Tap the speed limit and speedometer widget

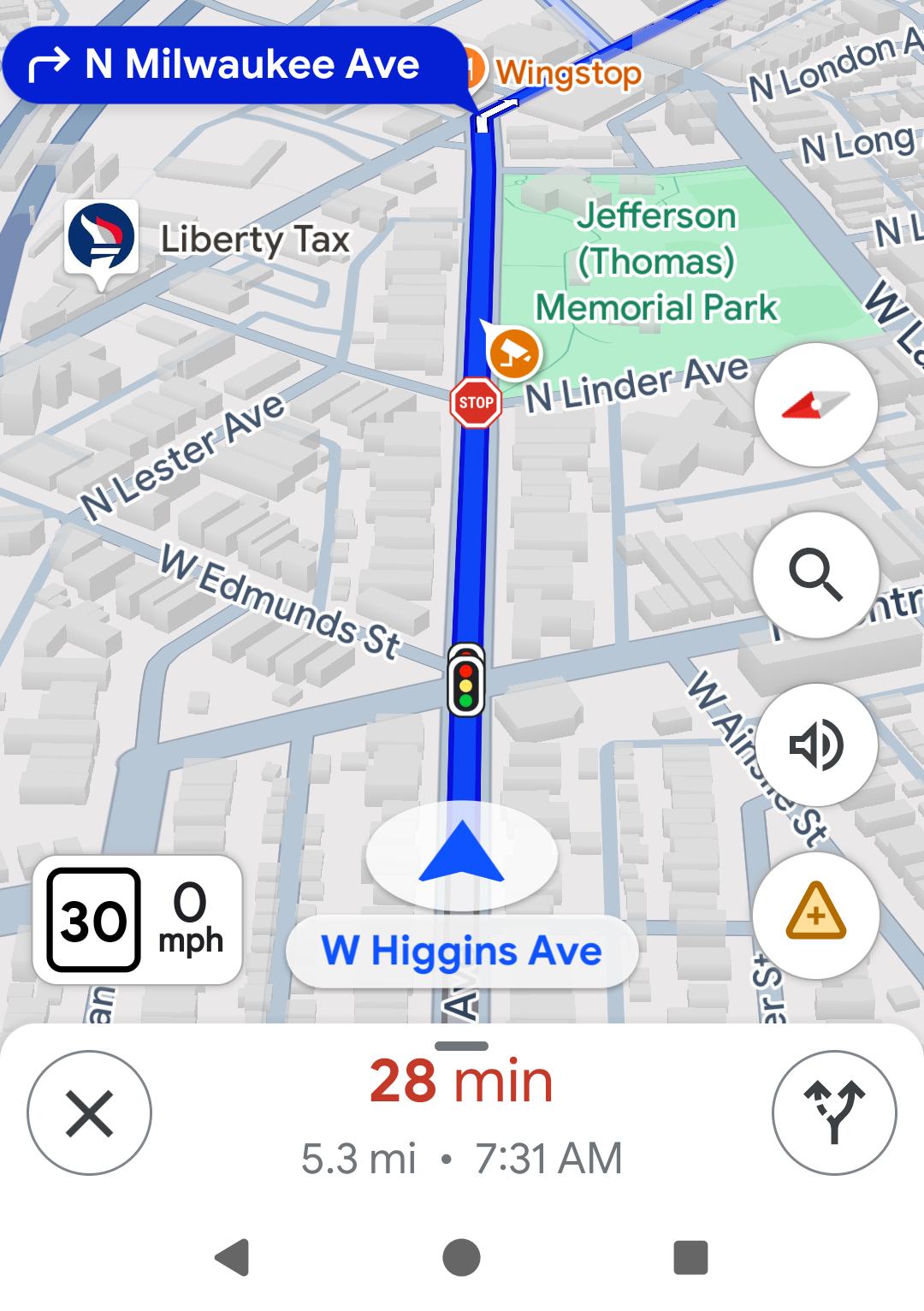click(x=137, y=920)
